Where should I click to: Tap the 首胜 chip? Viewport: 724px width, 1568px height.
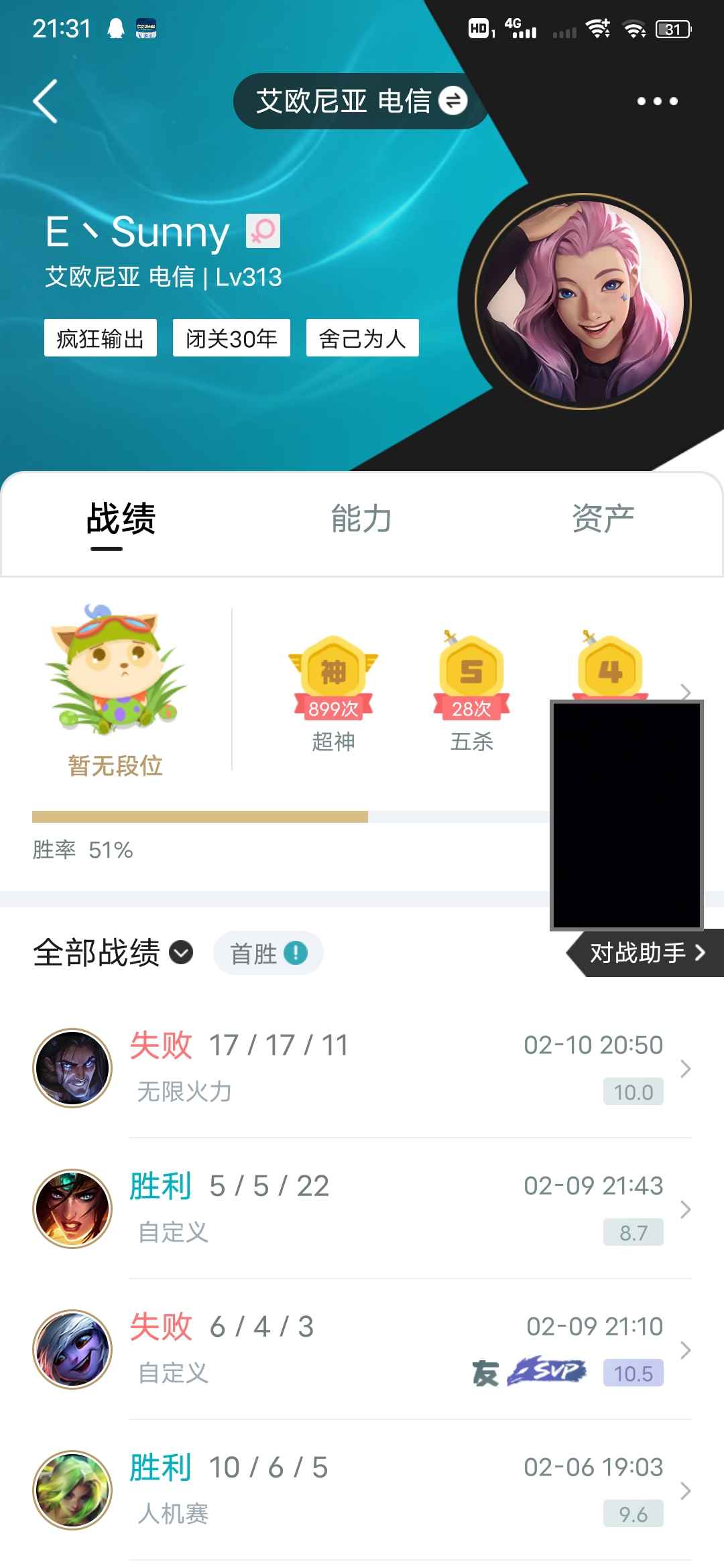pos(268,953)
